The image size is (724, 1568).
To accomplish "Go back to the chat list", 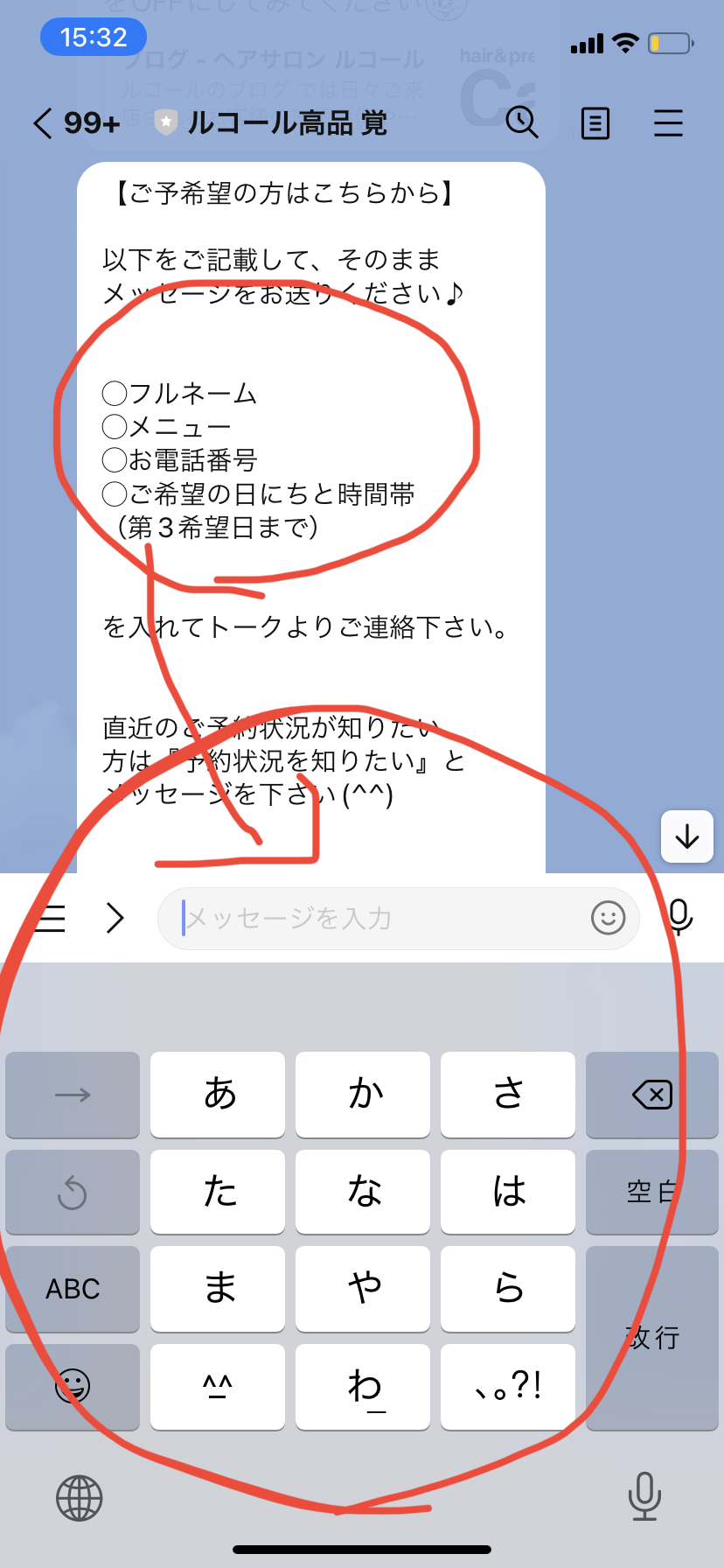I will [x=44, y=123].
